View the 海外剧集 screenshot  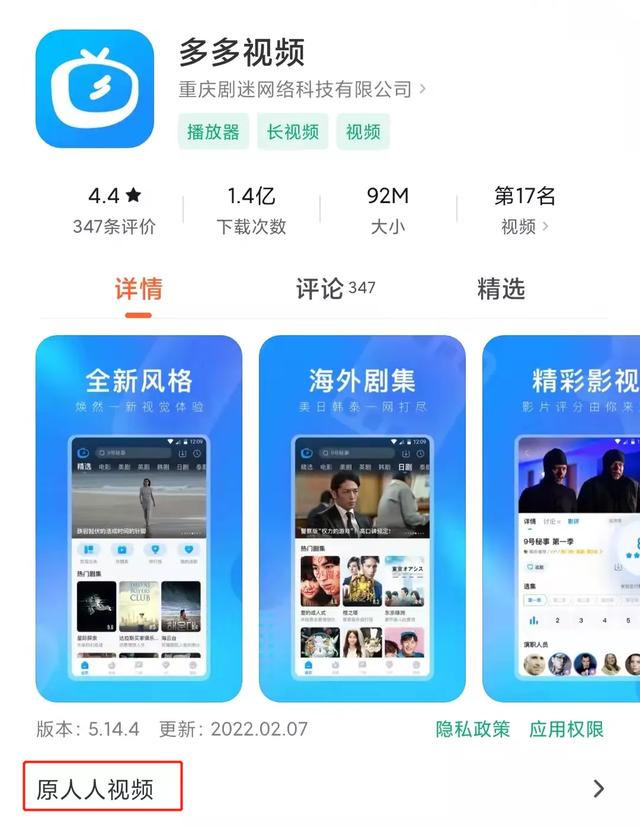(x=362, y=518)
